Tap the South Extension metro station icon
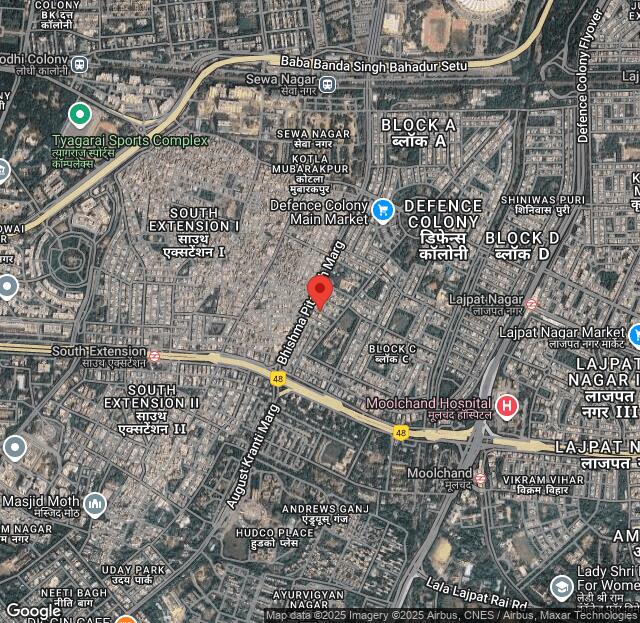Viewport: 640px width, 623px height. click(154, 355)
